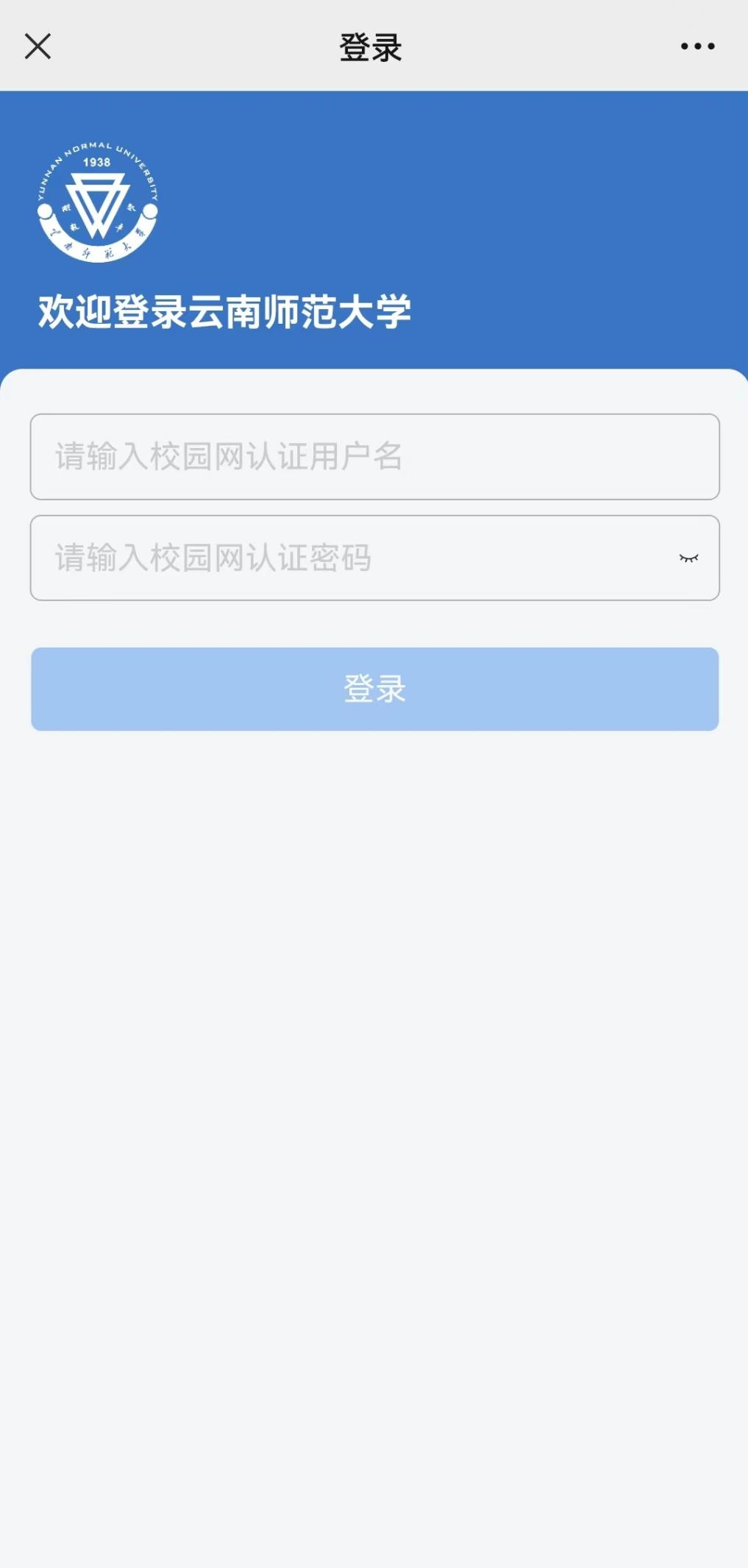
Task: Close the login page
Action: [x=38, y=46]
